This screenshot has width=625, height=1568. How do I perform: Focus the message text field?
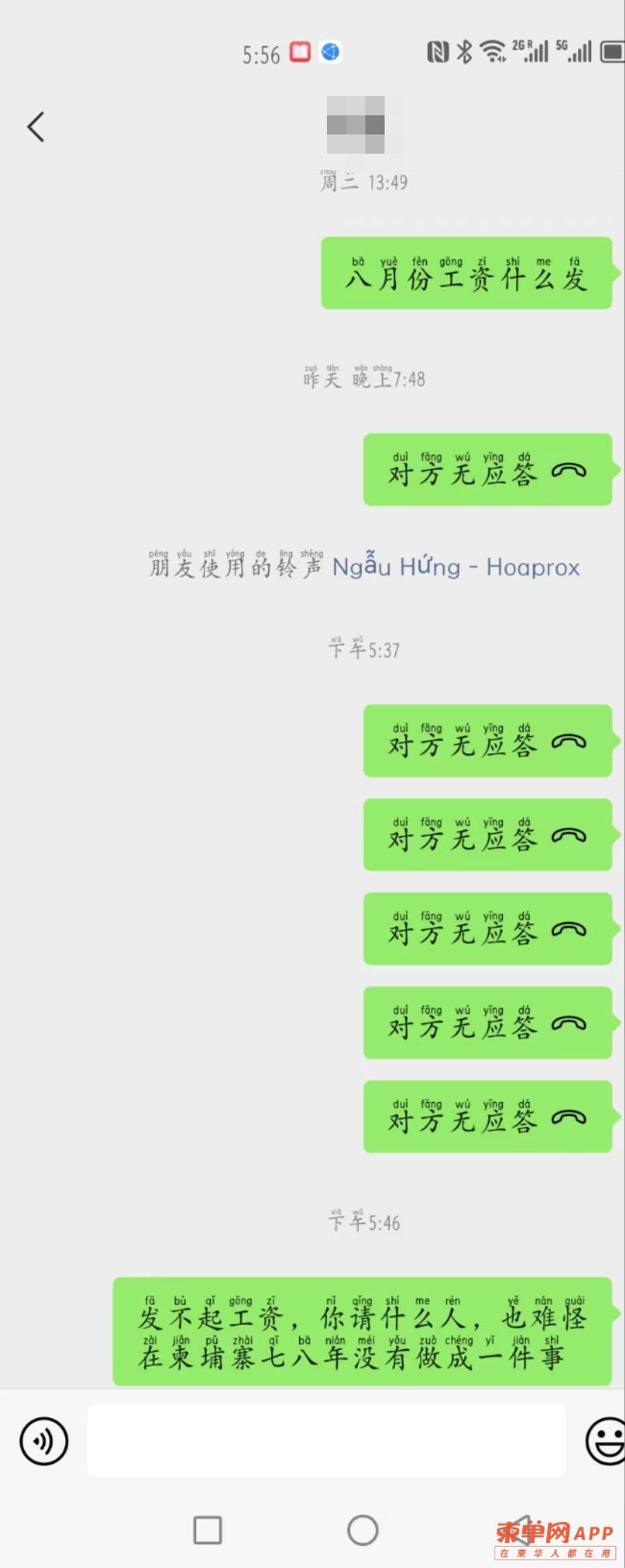326,1440
